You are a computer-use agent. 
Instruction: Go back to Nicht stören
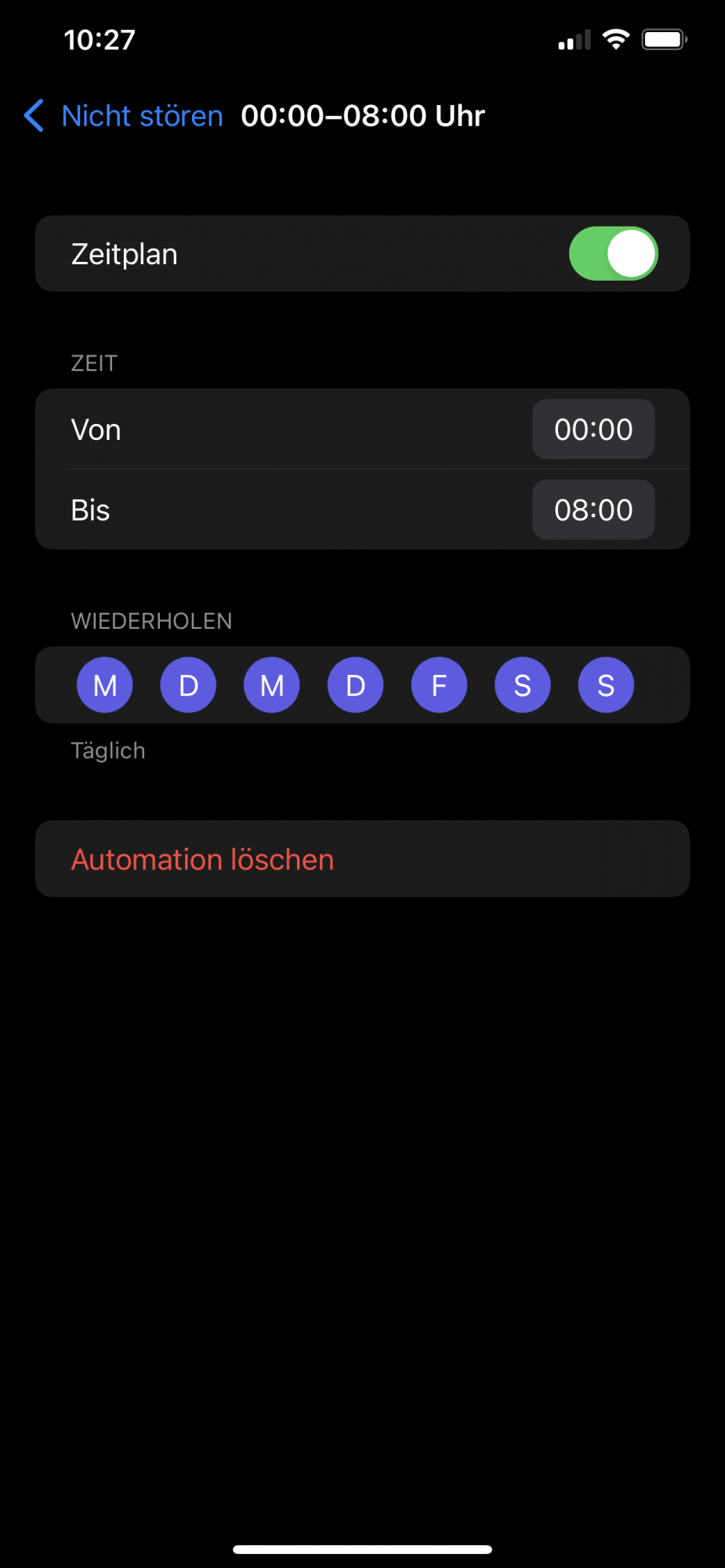point(125,116)
